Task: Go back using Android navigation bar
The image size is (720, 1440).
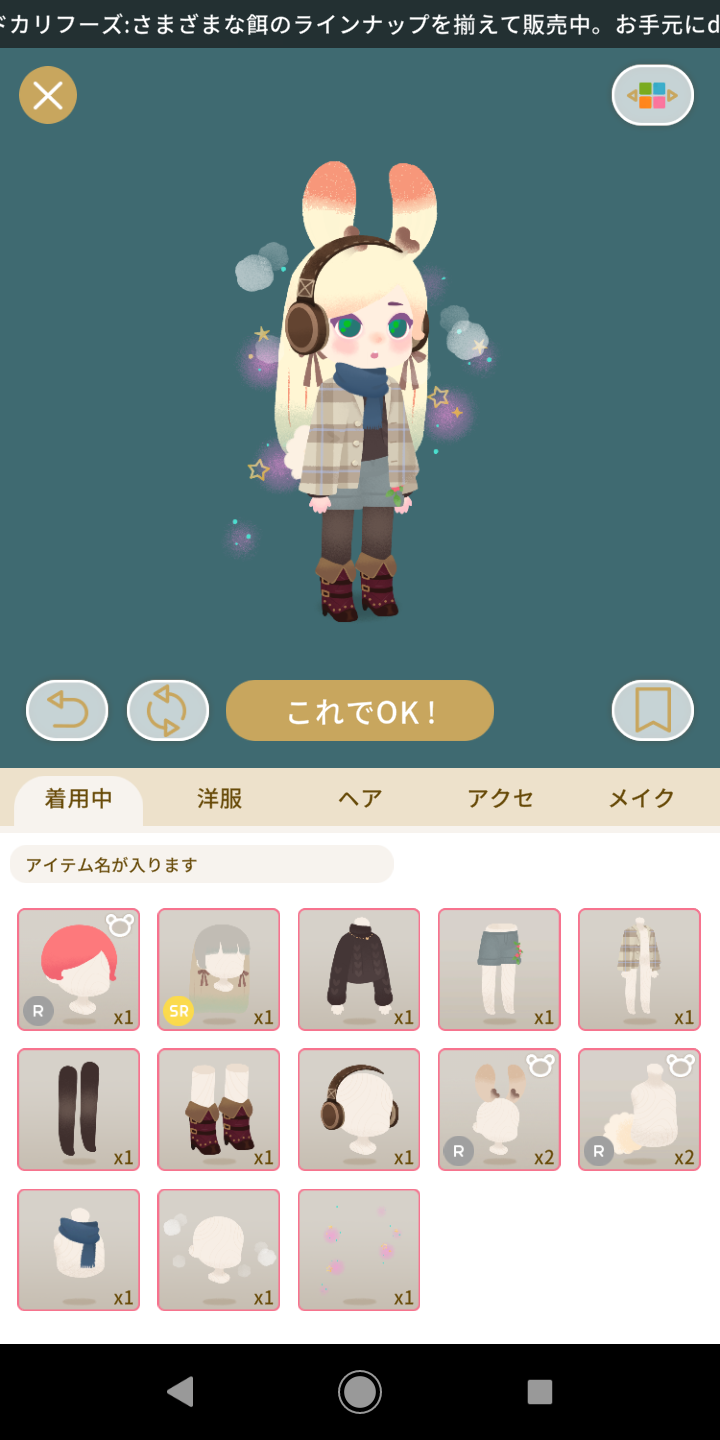Action: coord(180,1391)
